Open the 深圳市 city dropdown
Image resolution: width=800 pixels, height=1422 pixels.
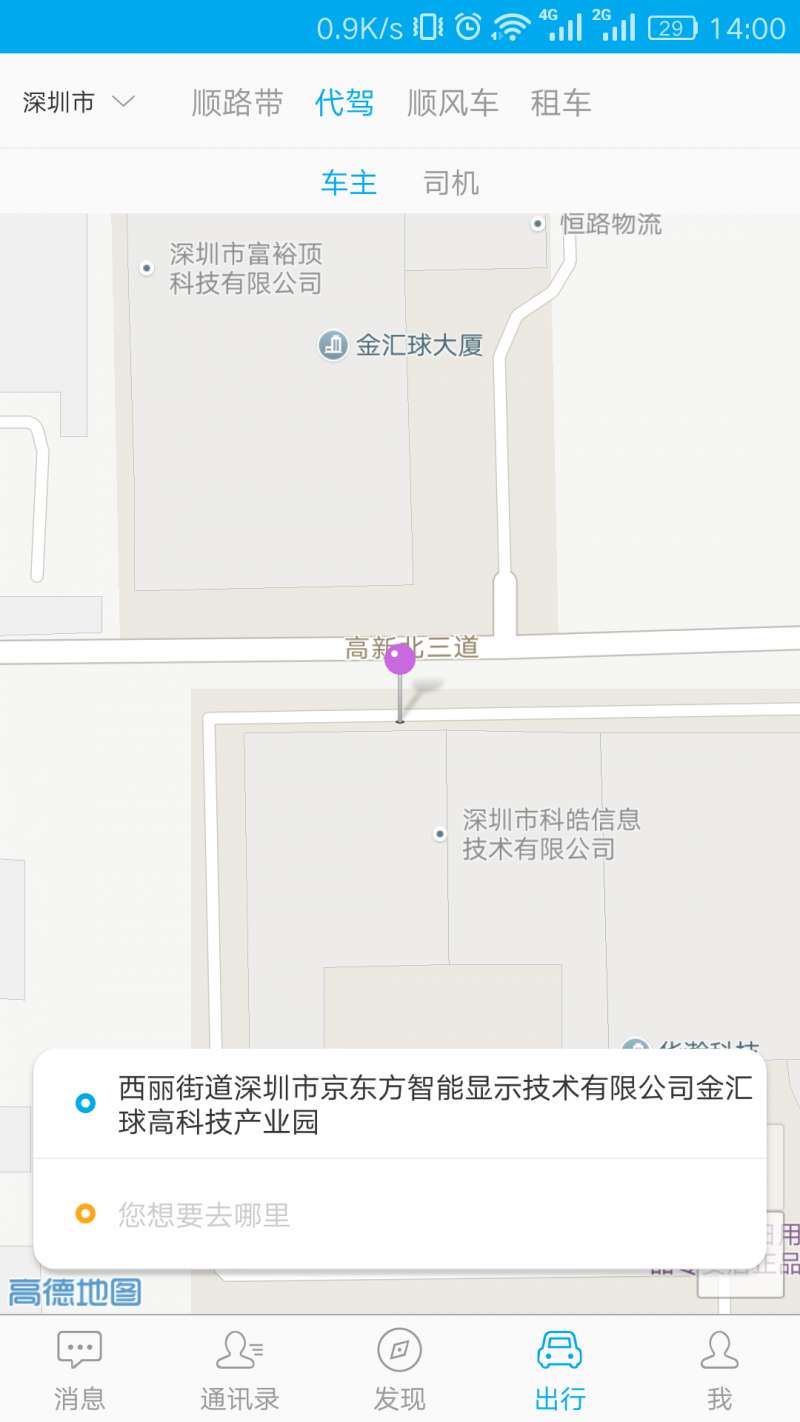78,102
